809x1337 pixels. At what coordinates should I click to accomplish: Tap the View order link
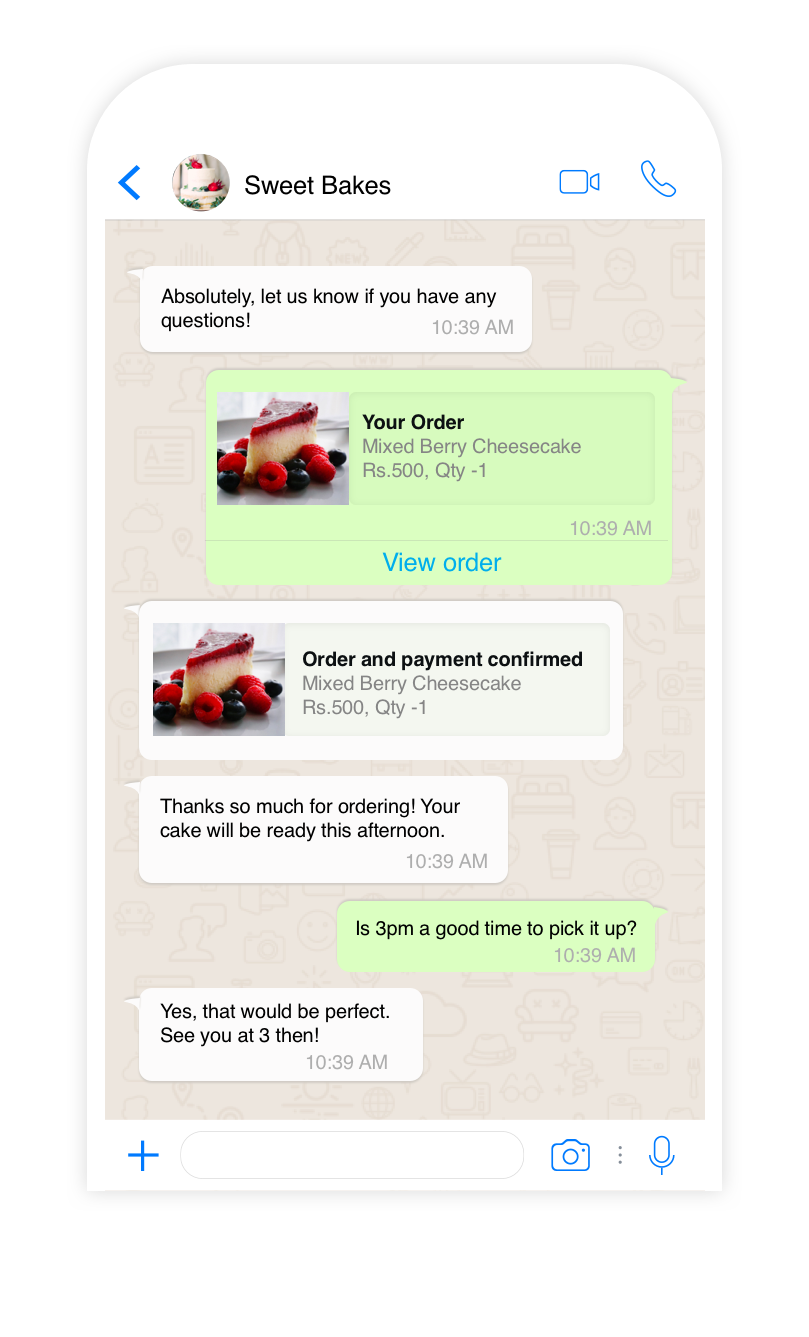pyautogui.click(x=441, y=563)
